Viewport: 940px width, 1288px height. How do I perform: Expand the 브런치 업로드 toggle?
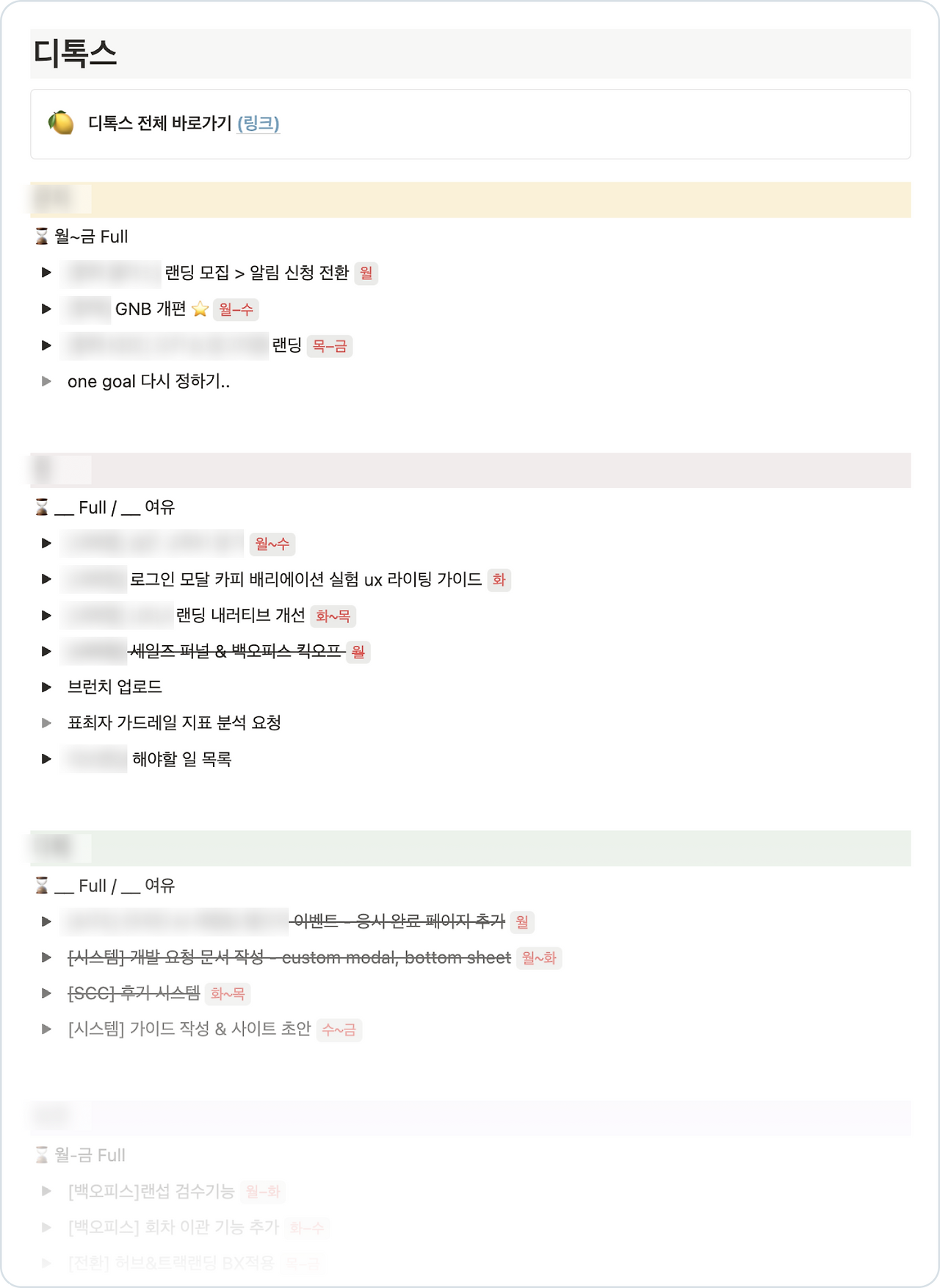click(x=46, y=687)
